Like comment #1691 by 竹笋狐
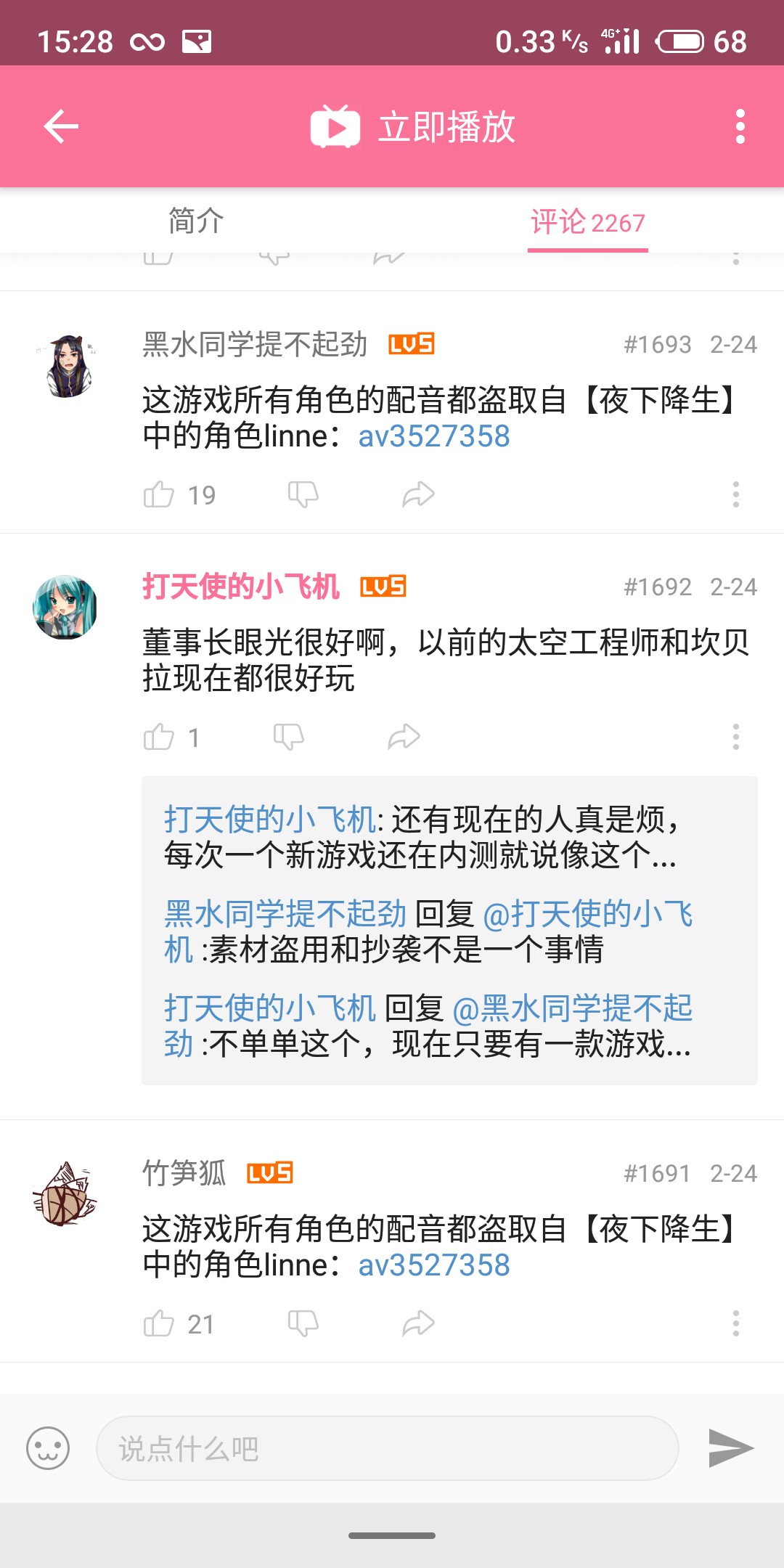This screenshot has height=1568, width=784. [159, 1324]
